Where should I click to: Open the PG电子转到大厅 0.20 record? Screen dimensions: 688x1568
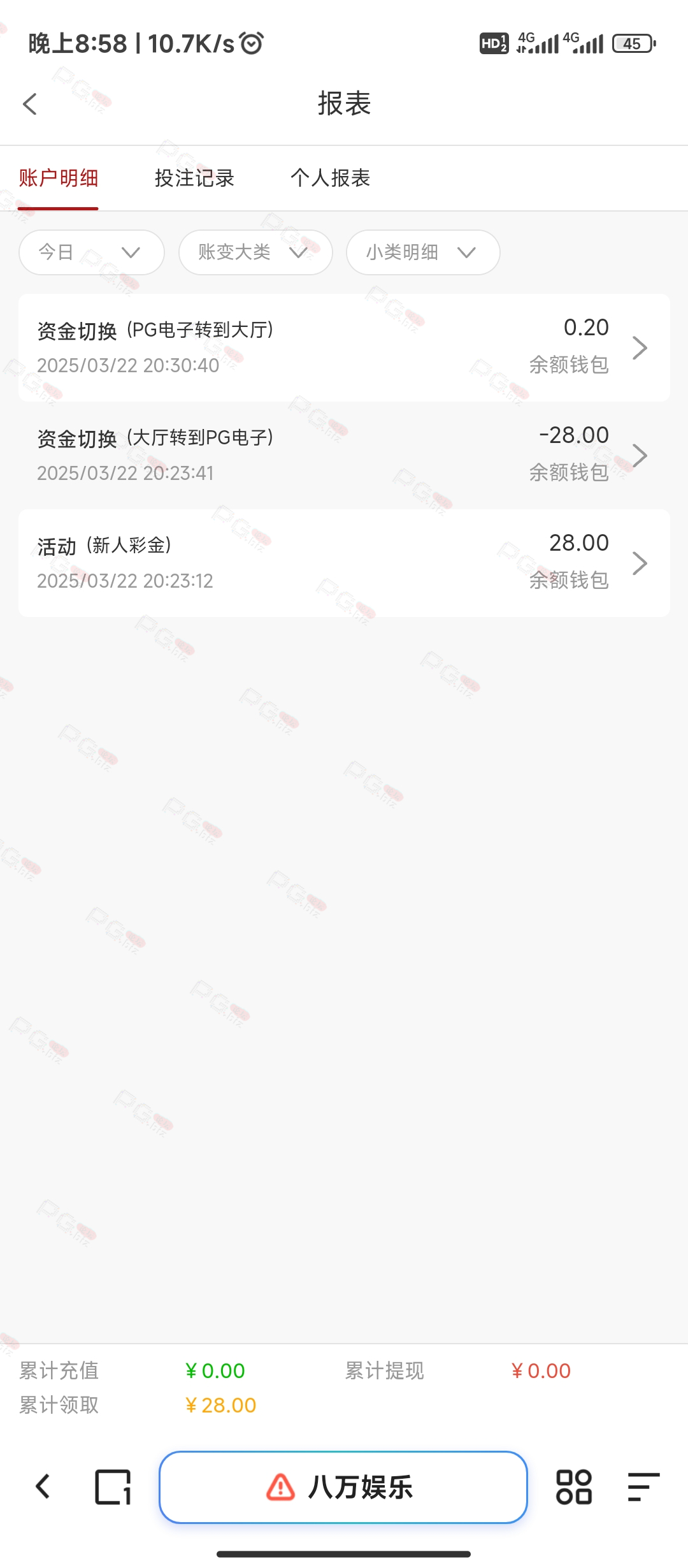click(x=344, y=347)
